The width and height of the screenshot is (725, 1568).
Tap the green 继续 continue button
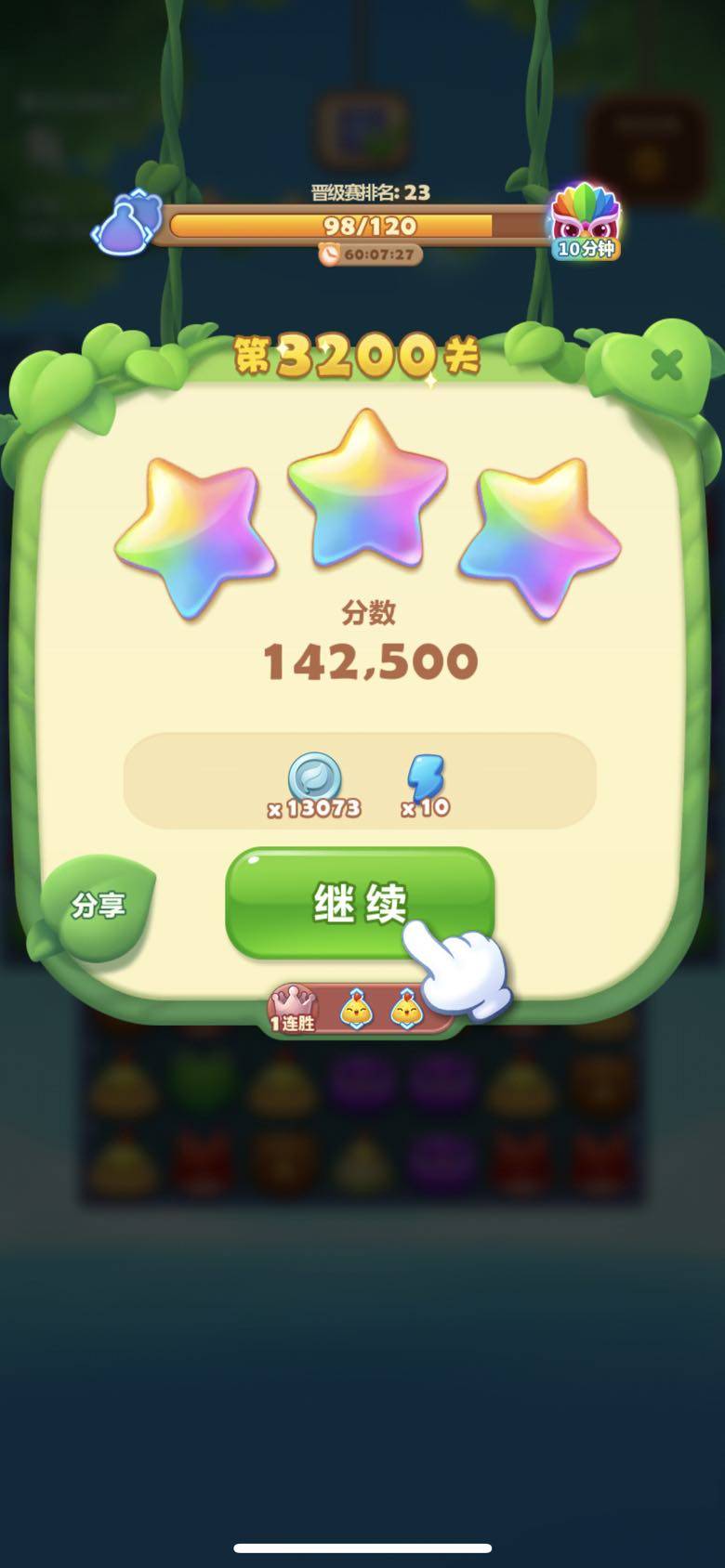point(359,902)
